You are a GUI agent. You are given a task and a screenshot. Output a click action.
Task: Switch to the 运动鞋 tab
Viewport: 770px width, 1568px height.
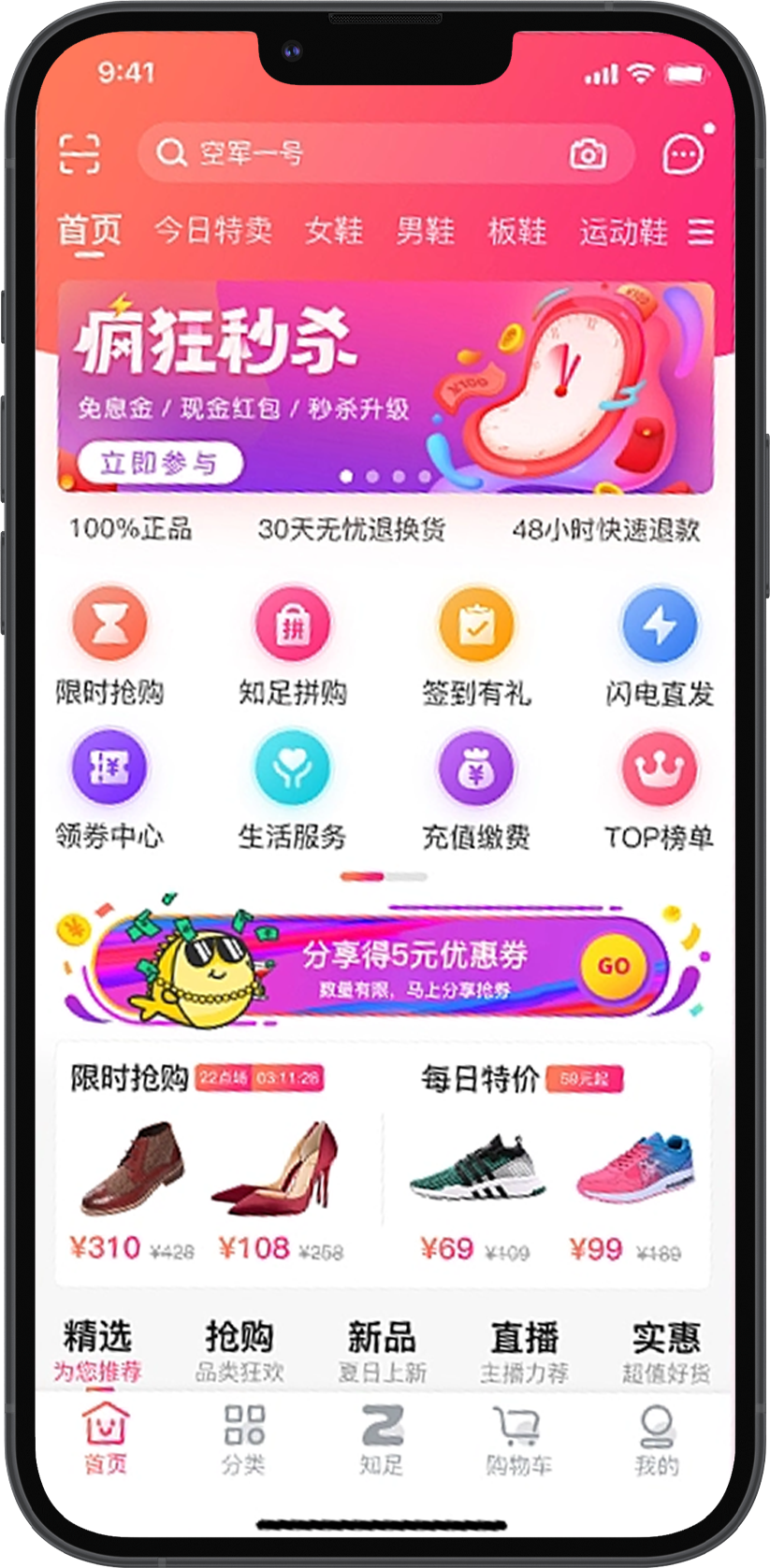[623, 231]
